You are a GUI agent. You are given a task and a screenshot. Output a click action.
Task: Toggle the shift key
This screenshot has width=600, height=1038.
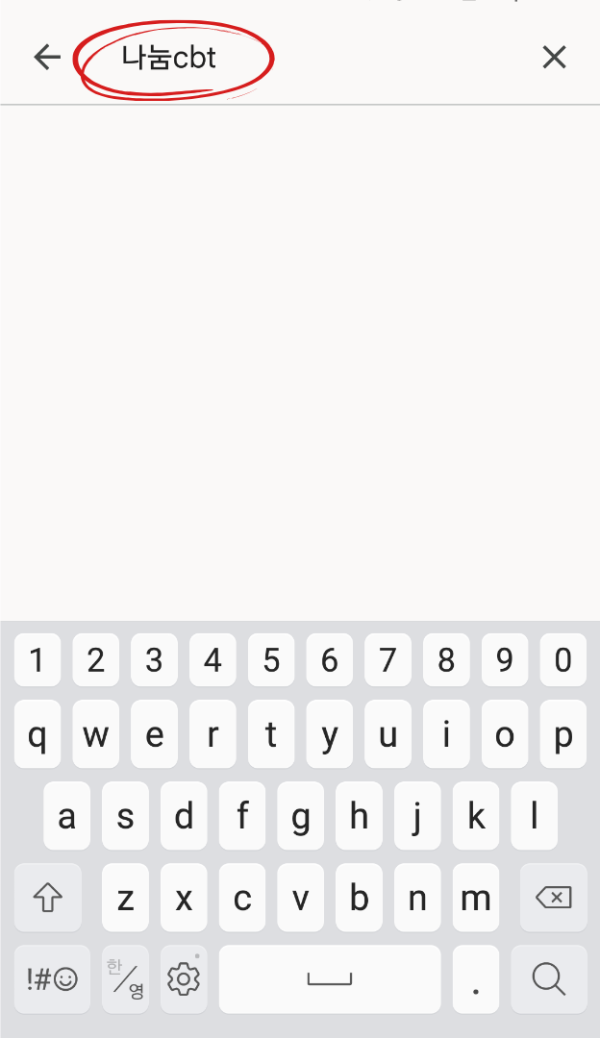47,898
